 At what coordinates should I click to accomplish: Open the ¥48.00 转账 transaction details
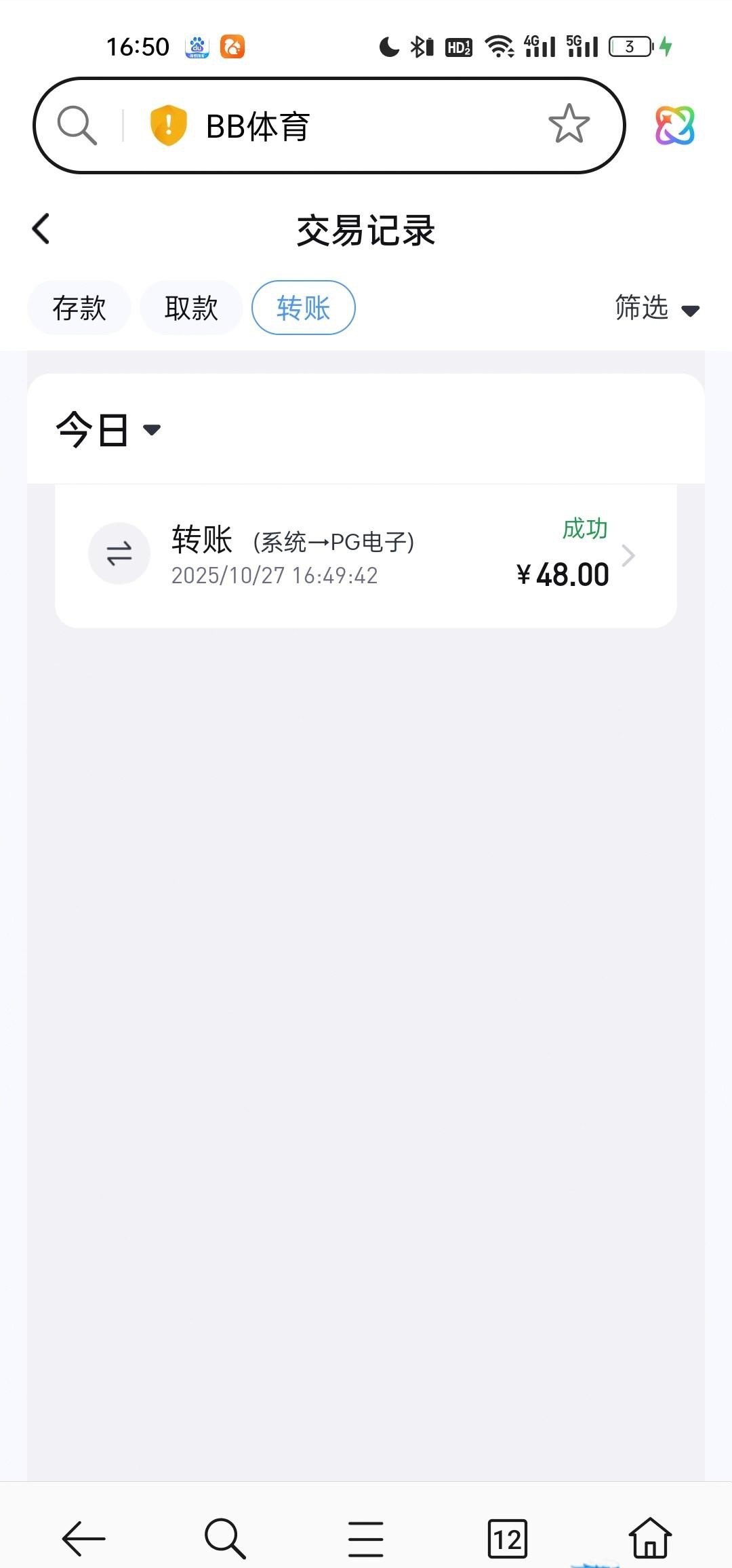pos(366,556)
